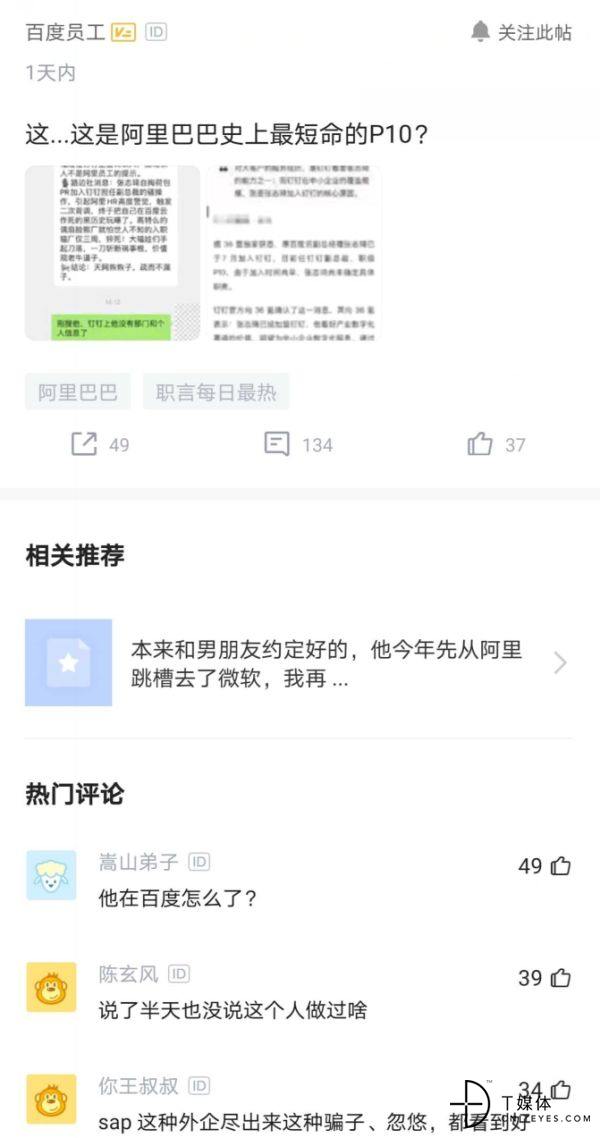This screenshot has width=600, height=1138.
Task: Open 你王叔叔's profile avatar
Action: pos(50,1098)
